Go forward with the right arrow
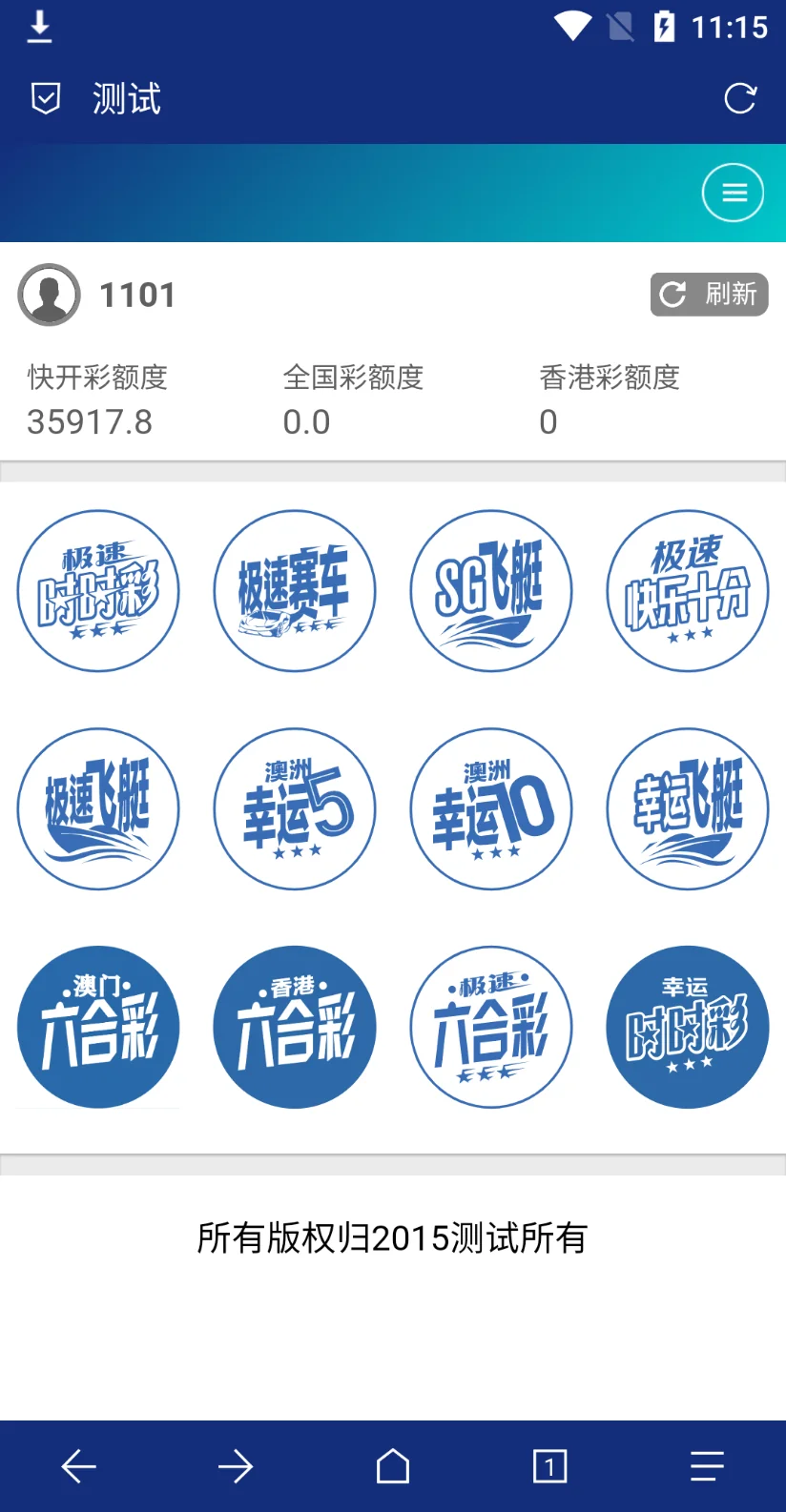This screenshot has width=786, height=1512. (x=236, y=1466)
